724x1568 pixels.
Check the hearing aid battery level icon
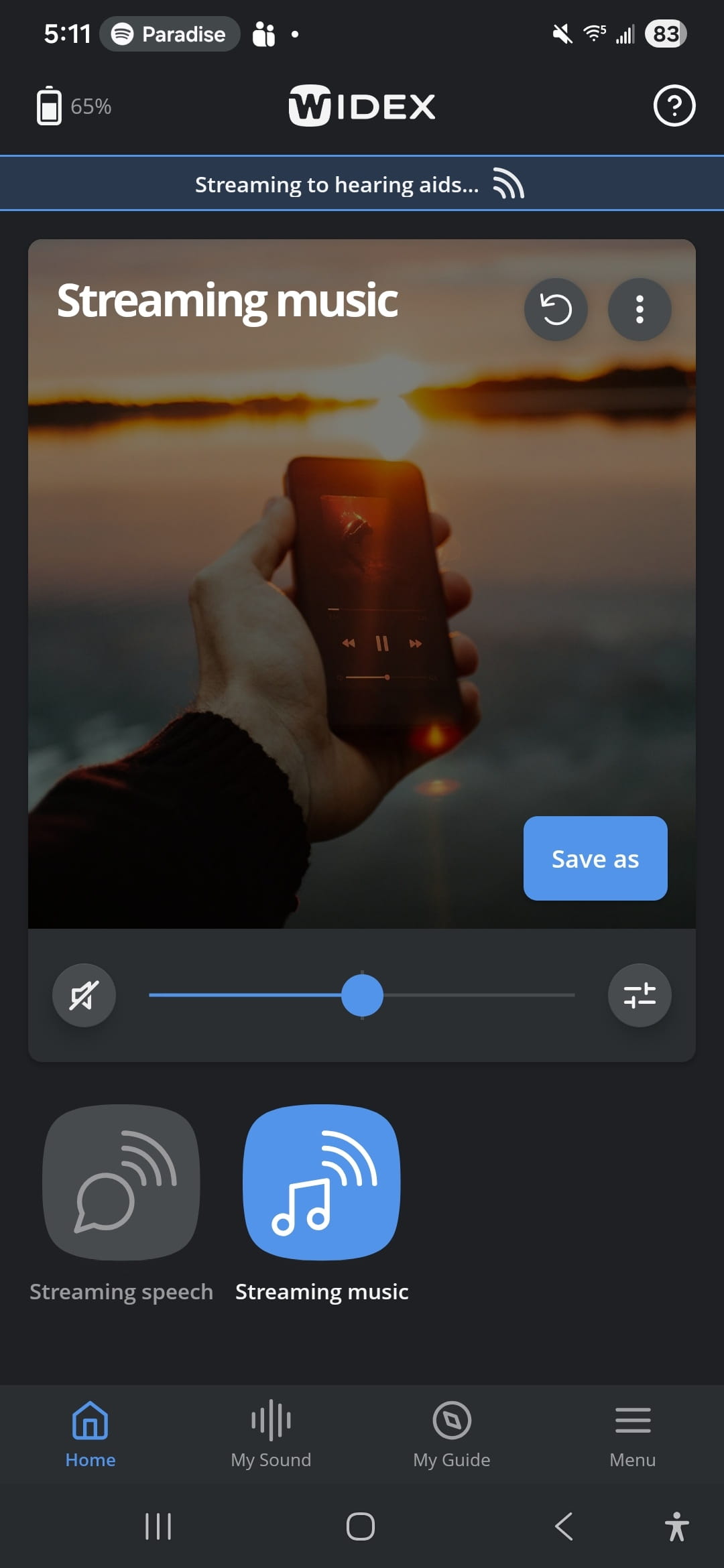pos(50,106)
